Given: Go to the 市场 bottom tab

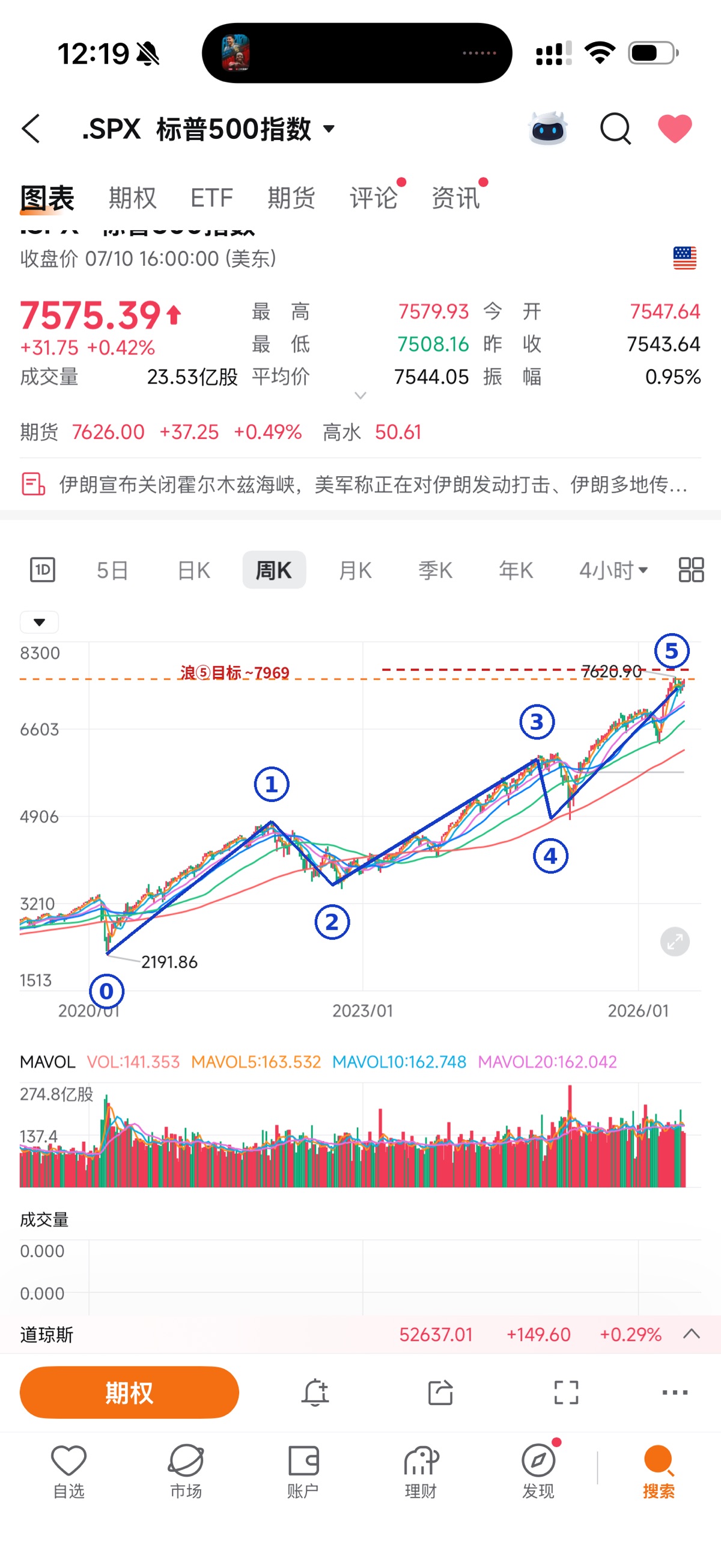Looking at the screenshot, I should [x=186, y=1472].
